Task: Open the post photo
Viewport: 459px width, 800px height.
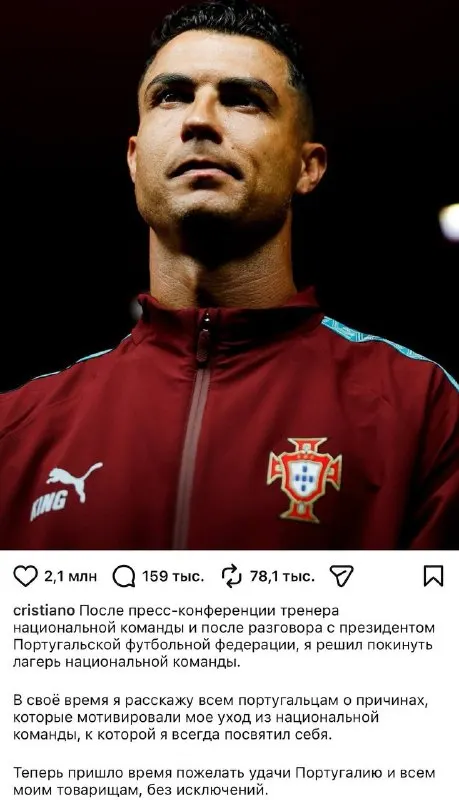Action: (x=230, y=274)
